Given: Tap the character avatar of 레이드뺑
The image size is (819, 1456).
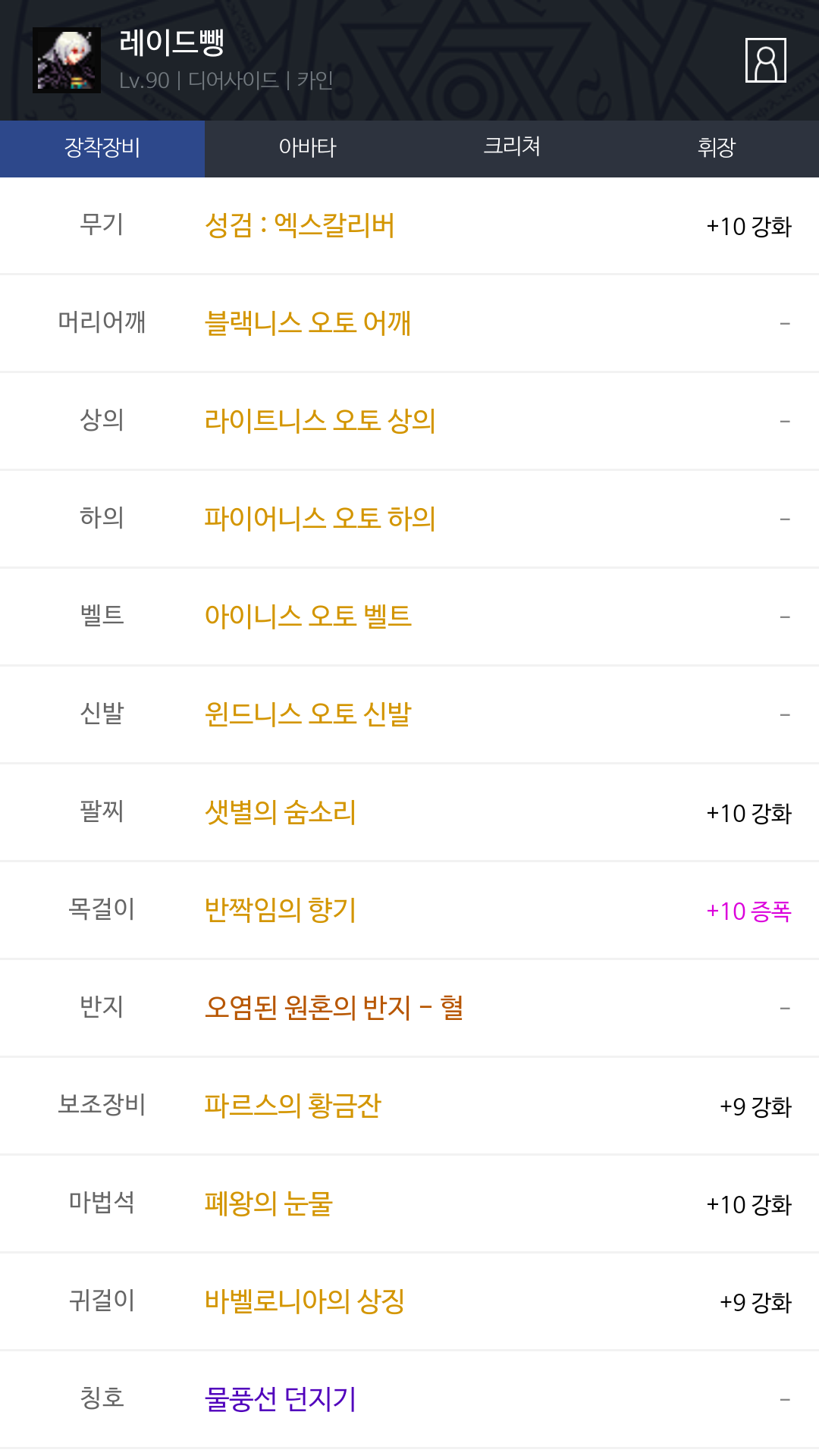Looking at the screenshot, I should [x=67, y=61].
